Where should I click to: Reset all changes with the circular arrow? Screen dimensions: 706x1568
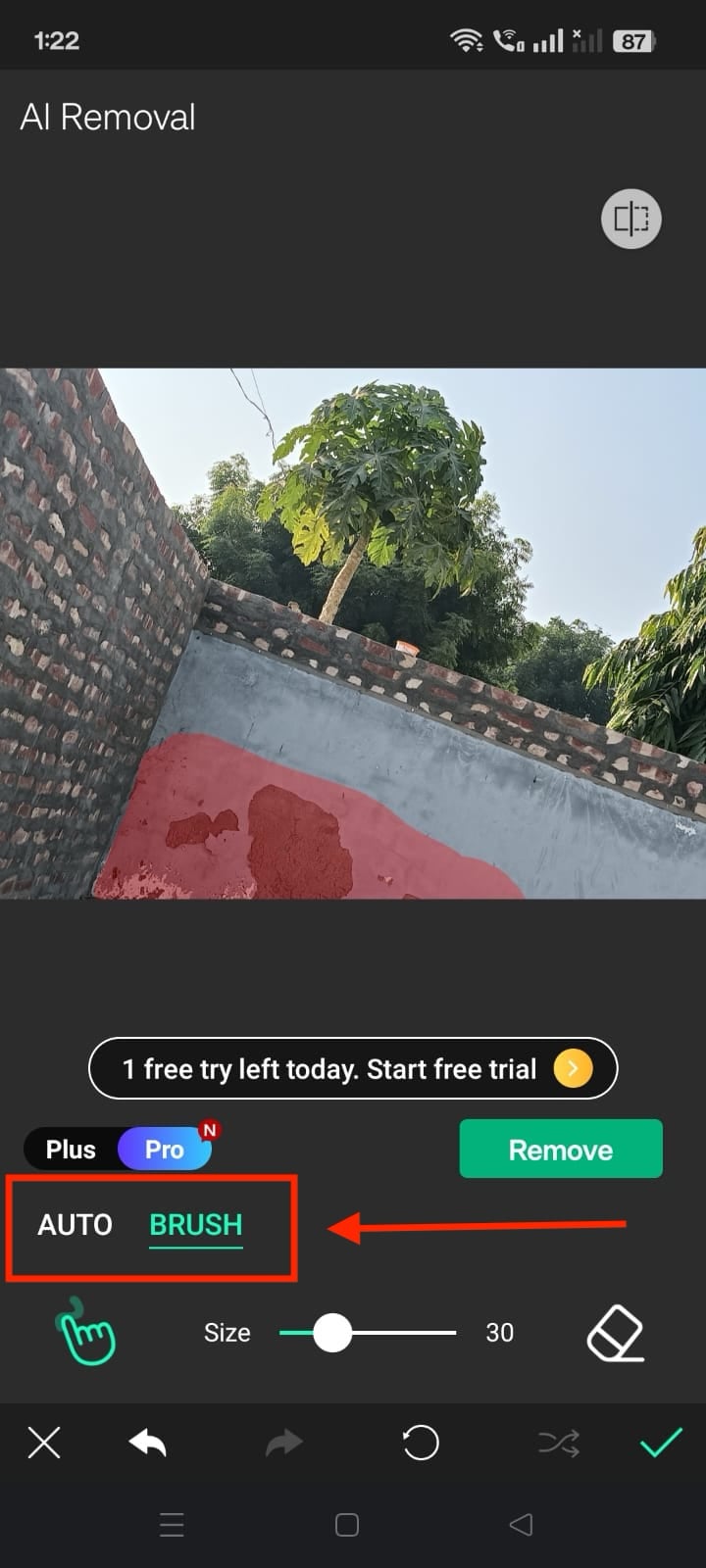point(421,1443)
